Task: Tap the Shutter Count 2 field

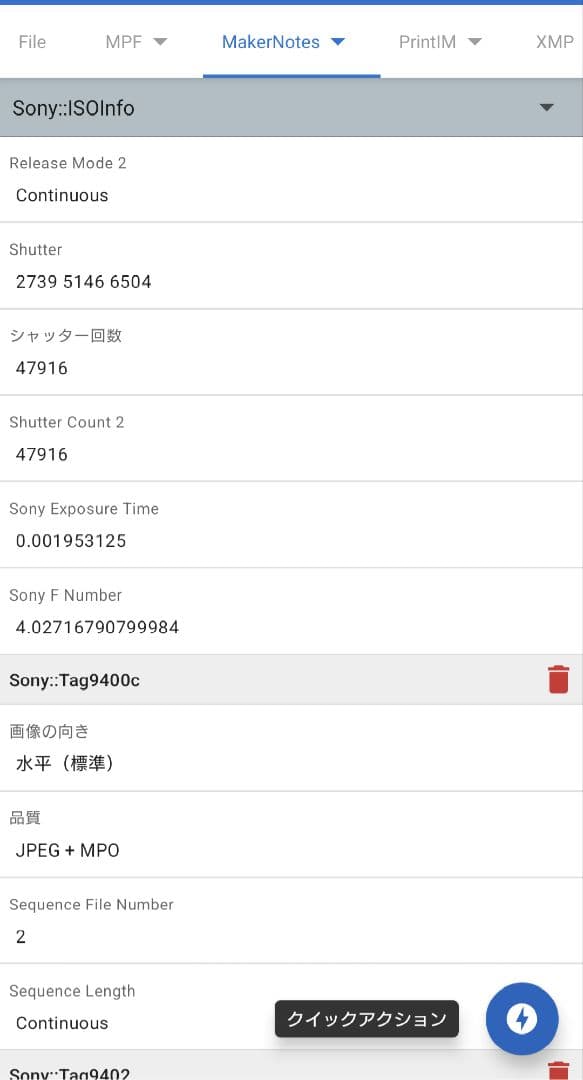Action: [292, 439]
